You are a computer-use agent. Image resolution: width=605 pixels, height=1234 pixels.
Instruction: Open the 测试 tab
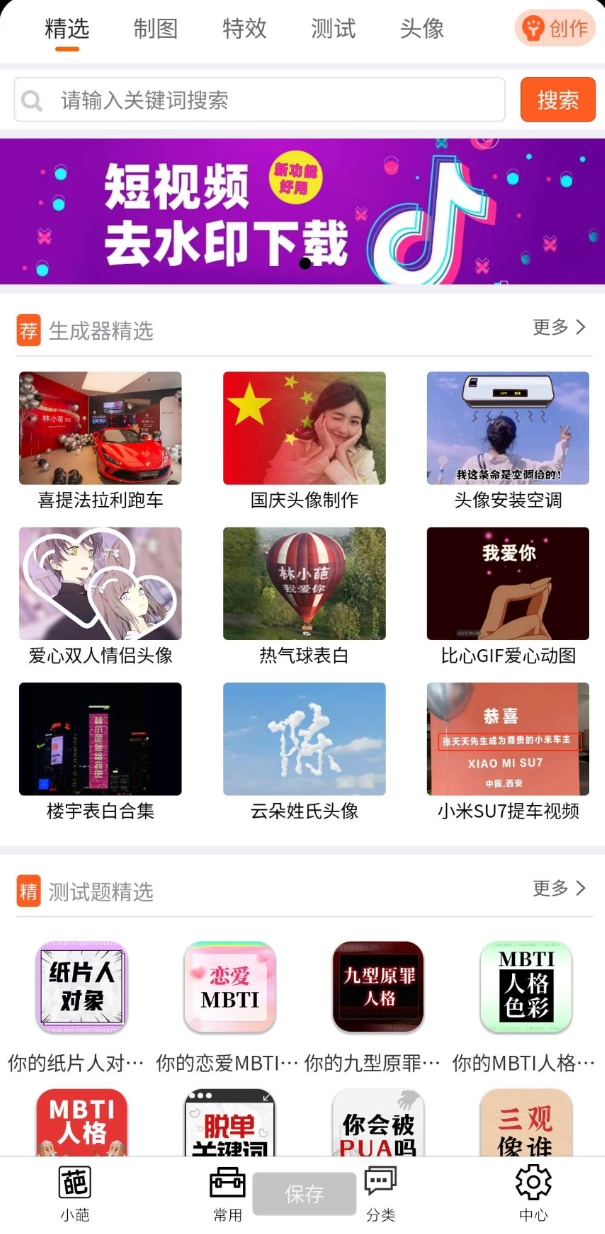click(x=333, y=29)
